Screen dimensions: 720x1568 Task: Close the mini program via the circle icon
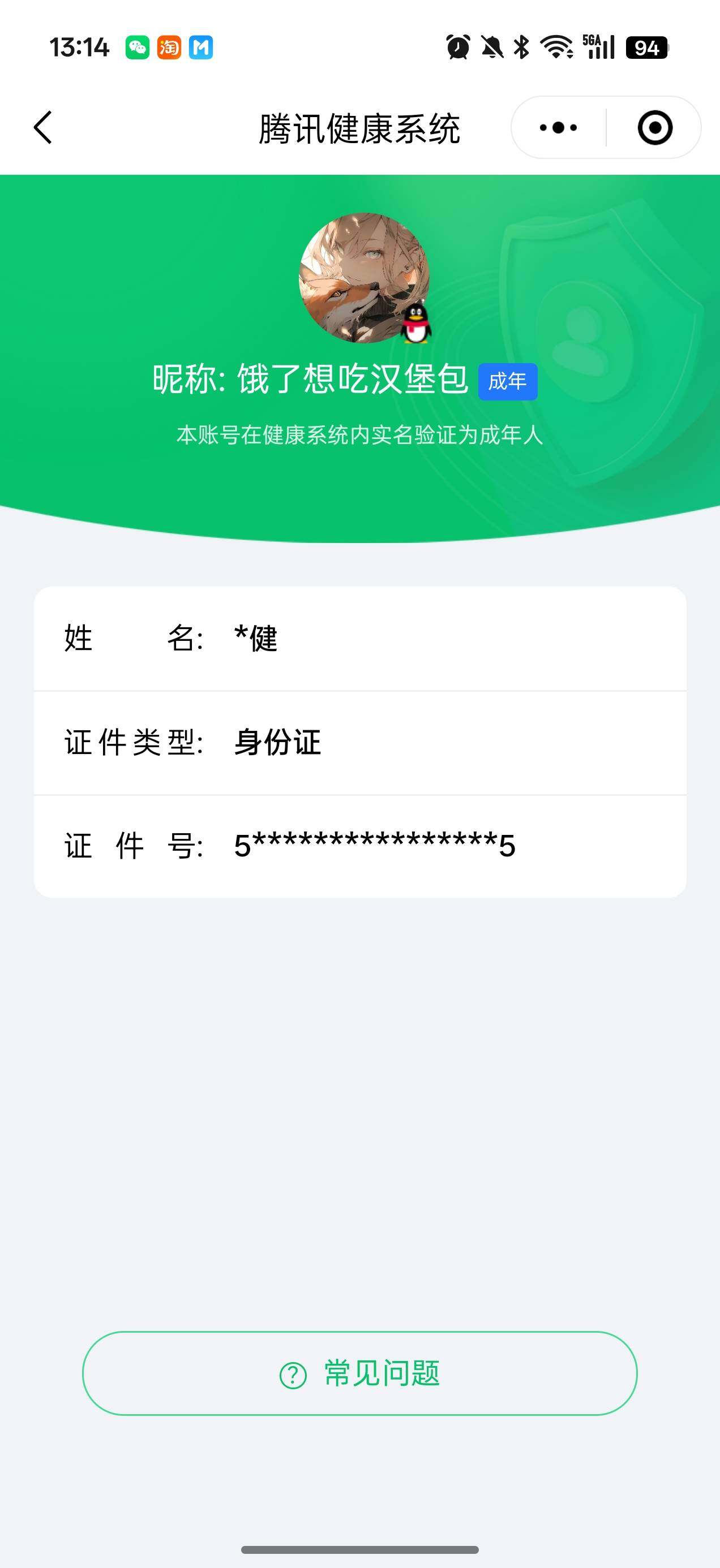coord(655,128)
